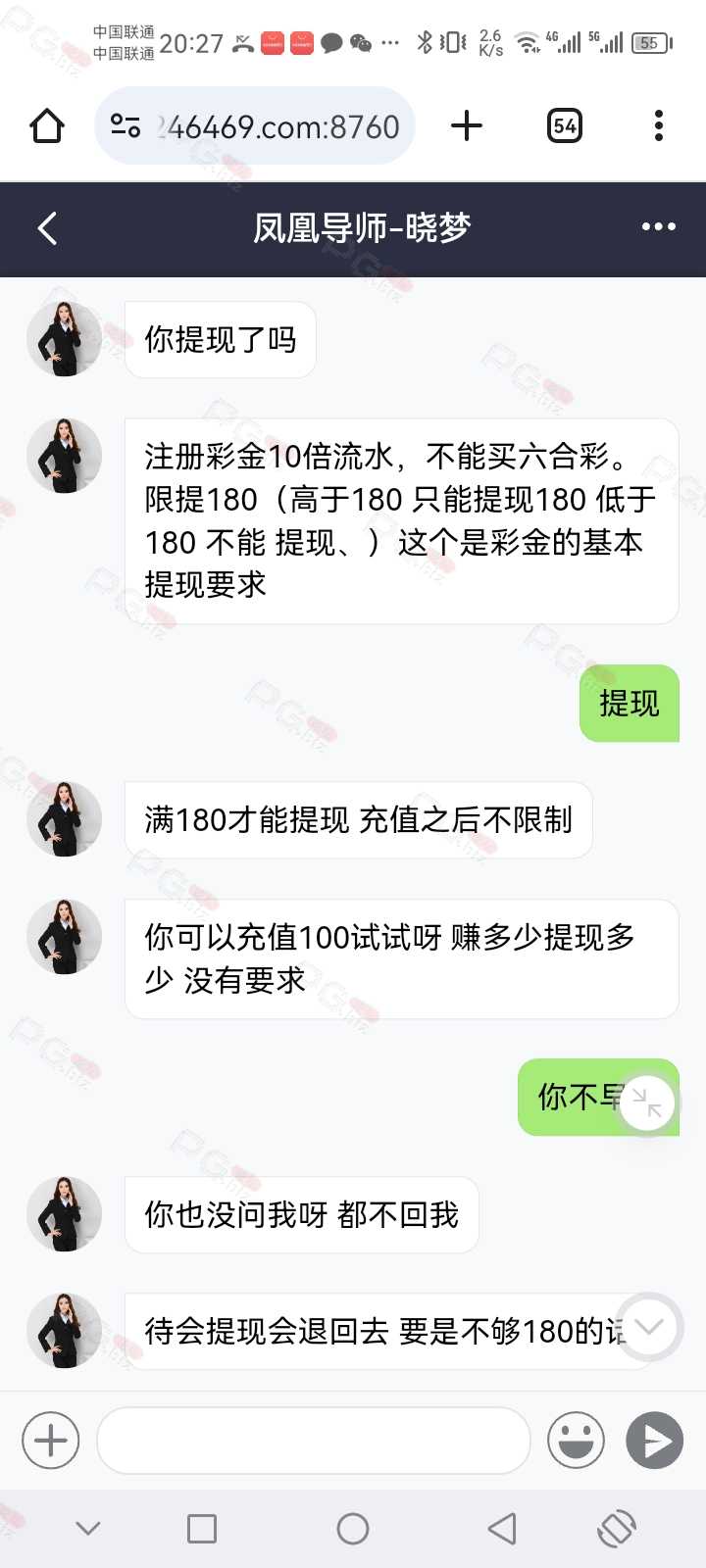The image size is (706, 1568).
Task: Open the chat's three-dot options
Action: point(658,226)
